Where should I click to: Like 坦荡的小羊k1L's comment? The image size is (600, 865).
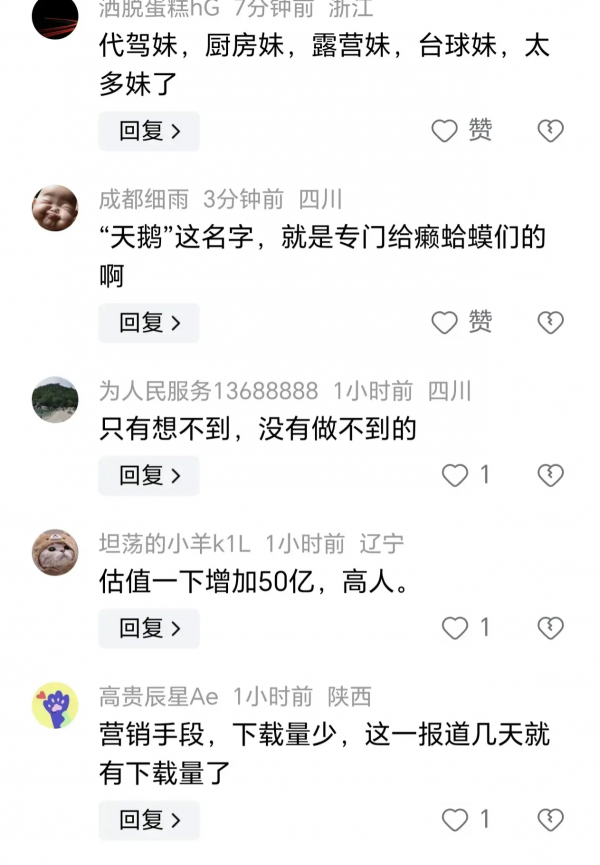point(456,628)
